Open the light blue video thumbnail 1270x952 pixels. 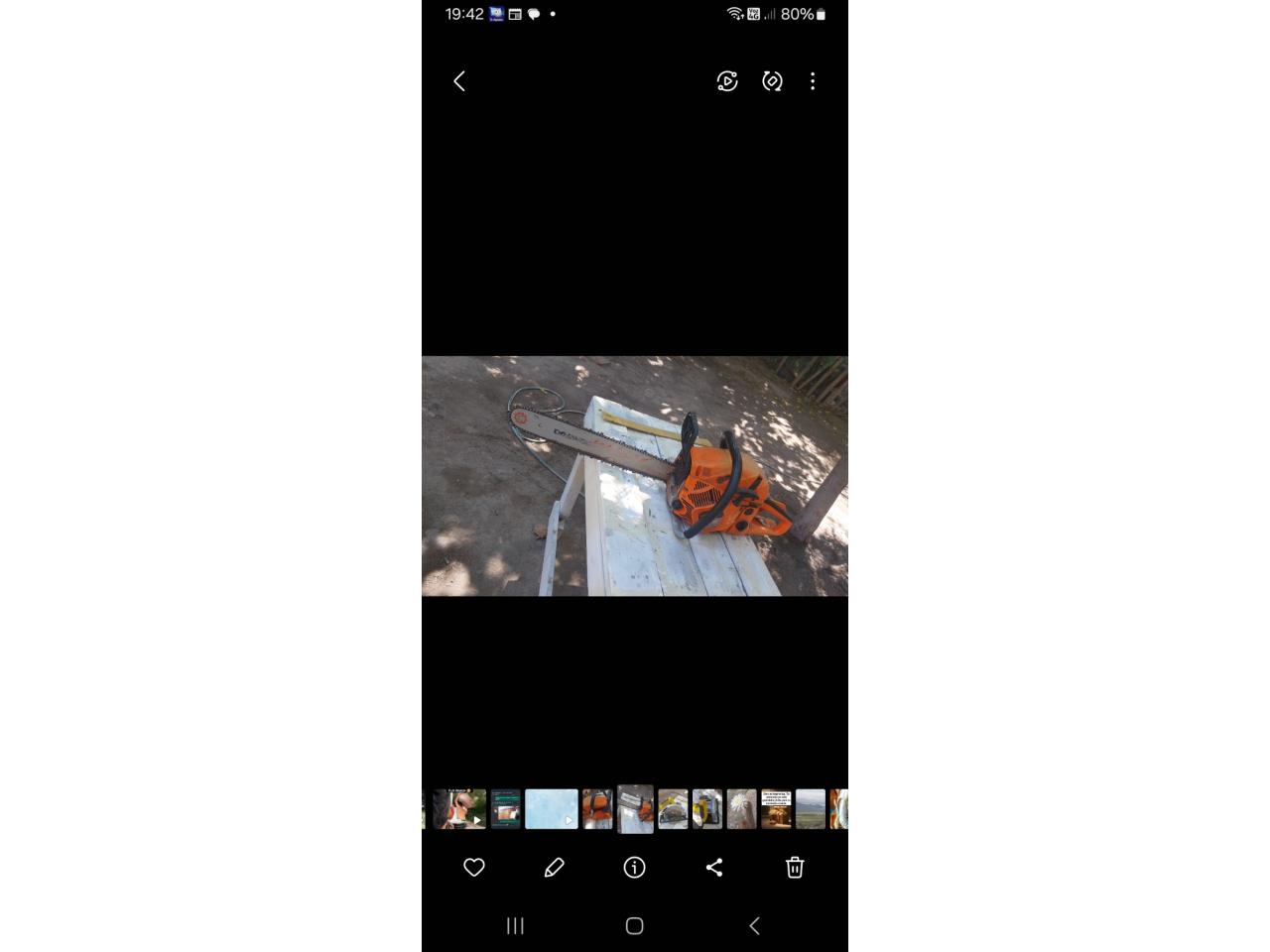pyautogui.click(x=551, y=809)
